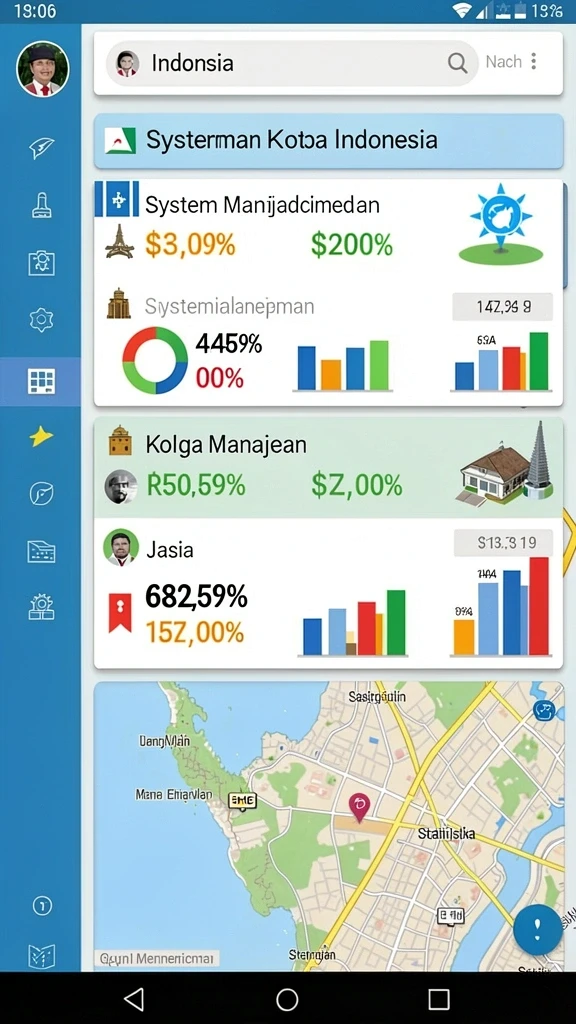Open the yellow star favorites item

(x=41, y=437)
